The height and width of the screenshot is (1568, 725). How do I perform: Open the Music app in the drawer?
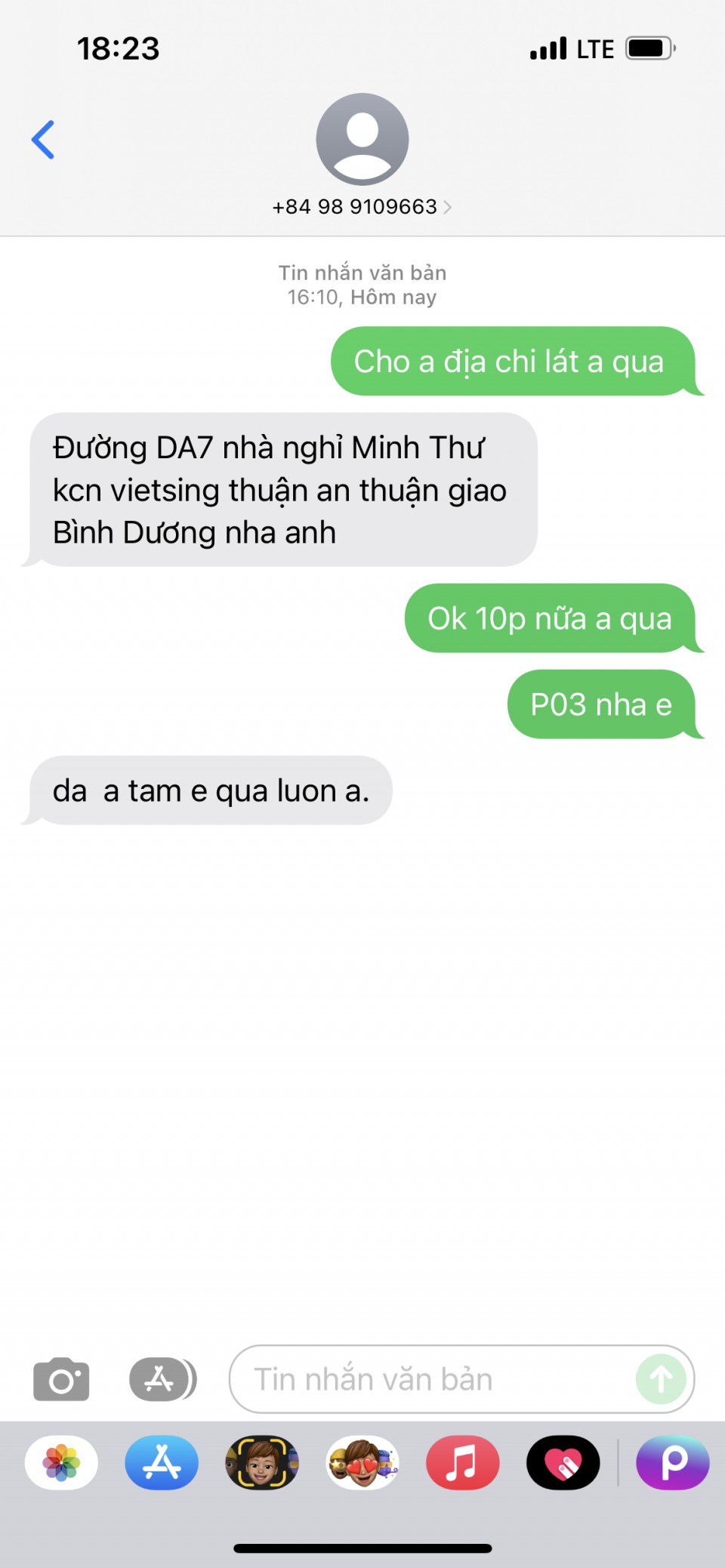[462, 1462]
